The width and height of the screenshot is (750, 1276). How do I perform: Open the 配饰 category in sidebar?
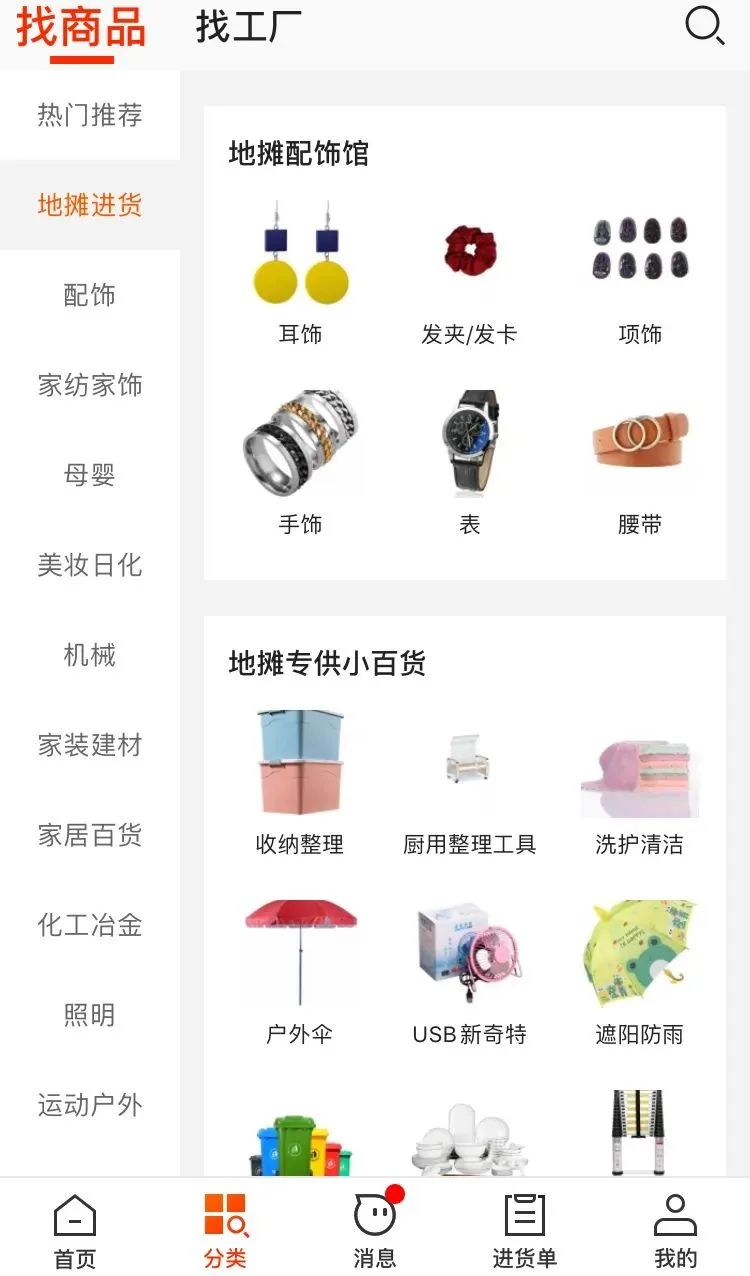(90, 295)
